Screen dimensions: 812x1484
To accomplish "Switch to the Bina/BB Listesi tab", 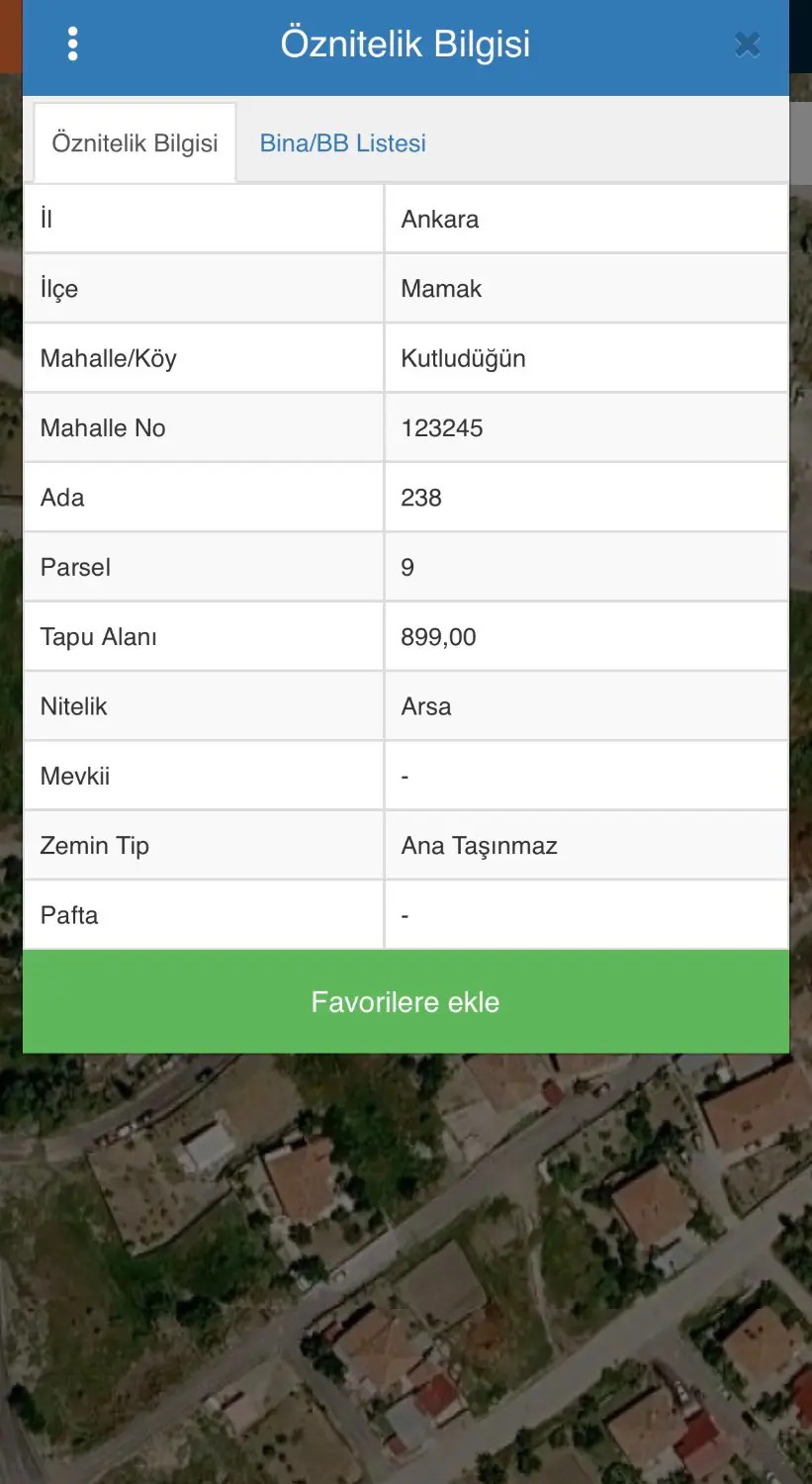I will 342,142.
